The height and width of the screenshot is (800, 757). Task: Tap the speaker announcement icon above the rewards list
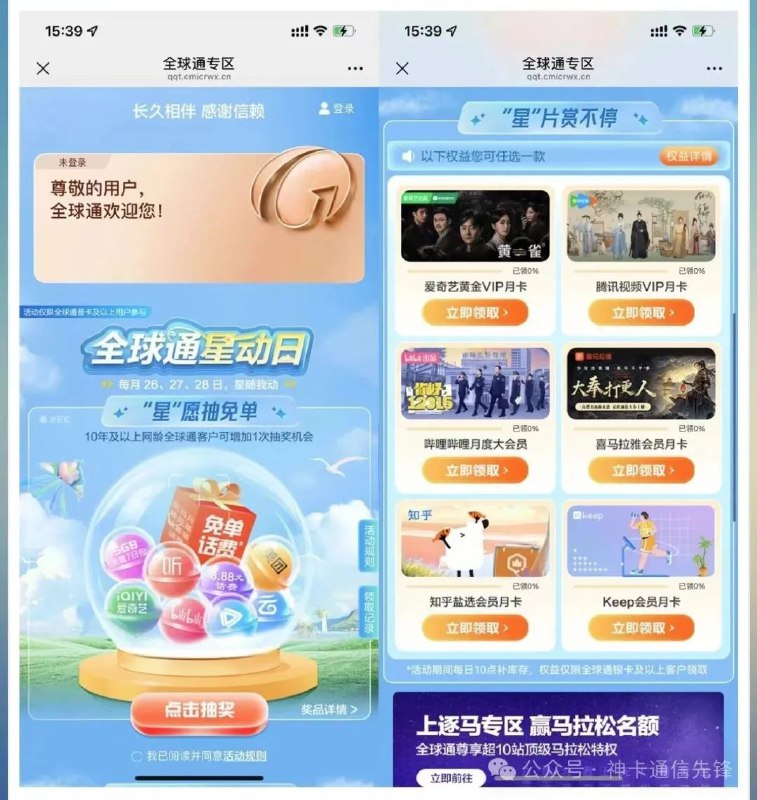407,154
